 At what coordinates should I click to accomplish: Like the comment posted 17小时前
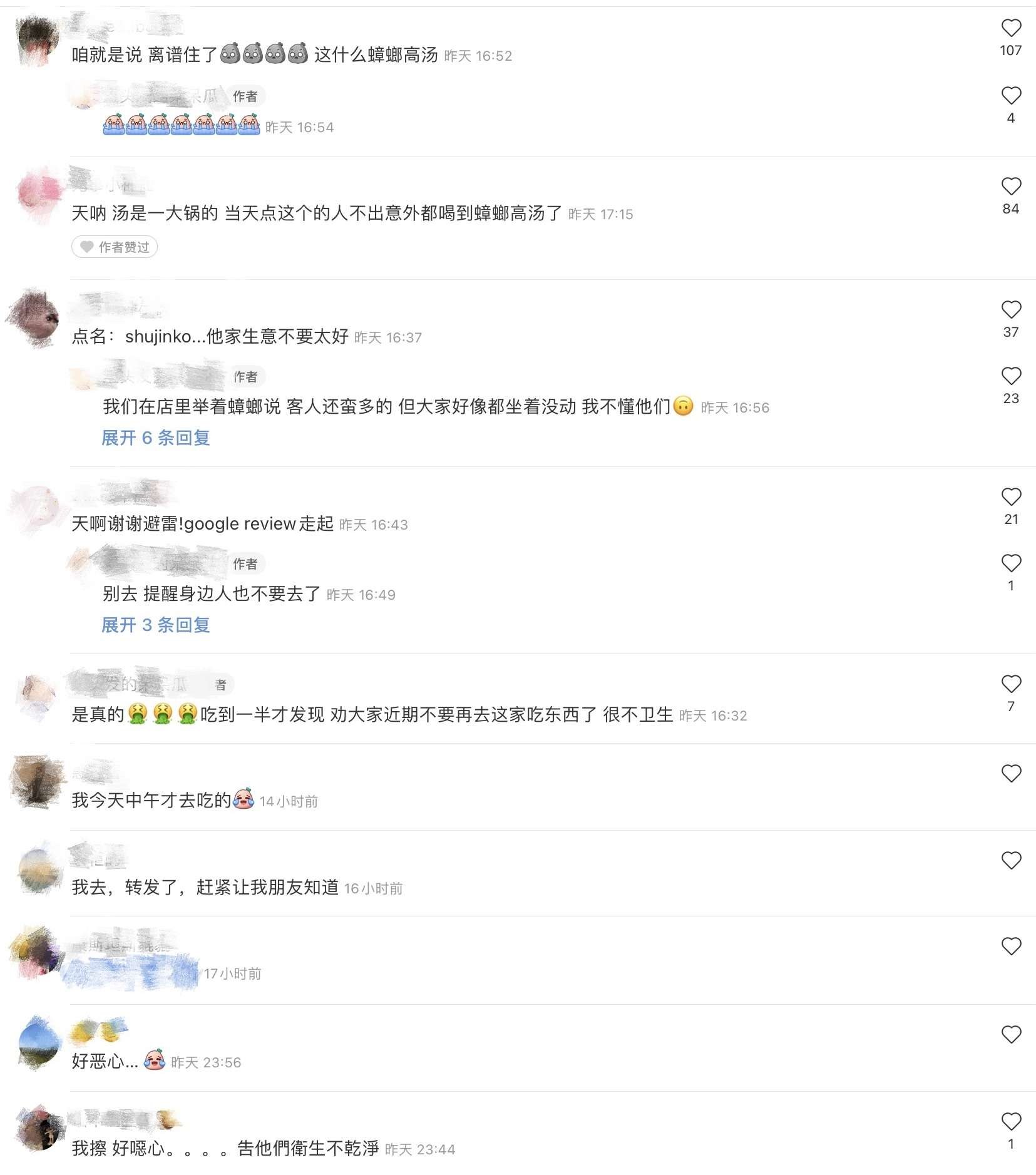[x=1011, y=947]
